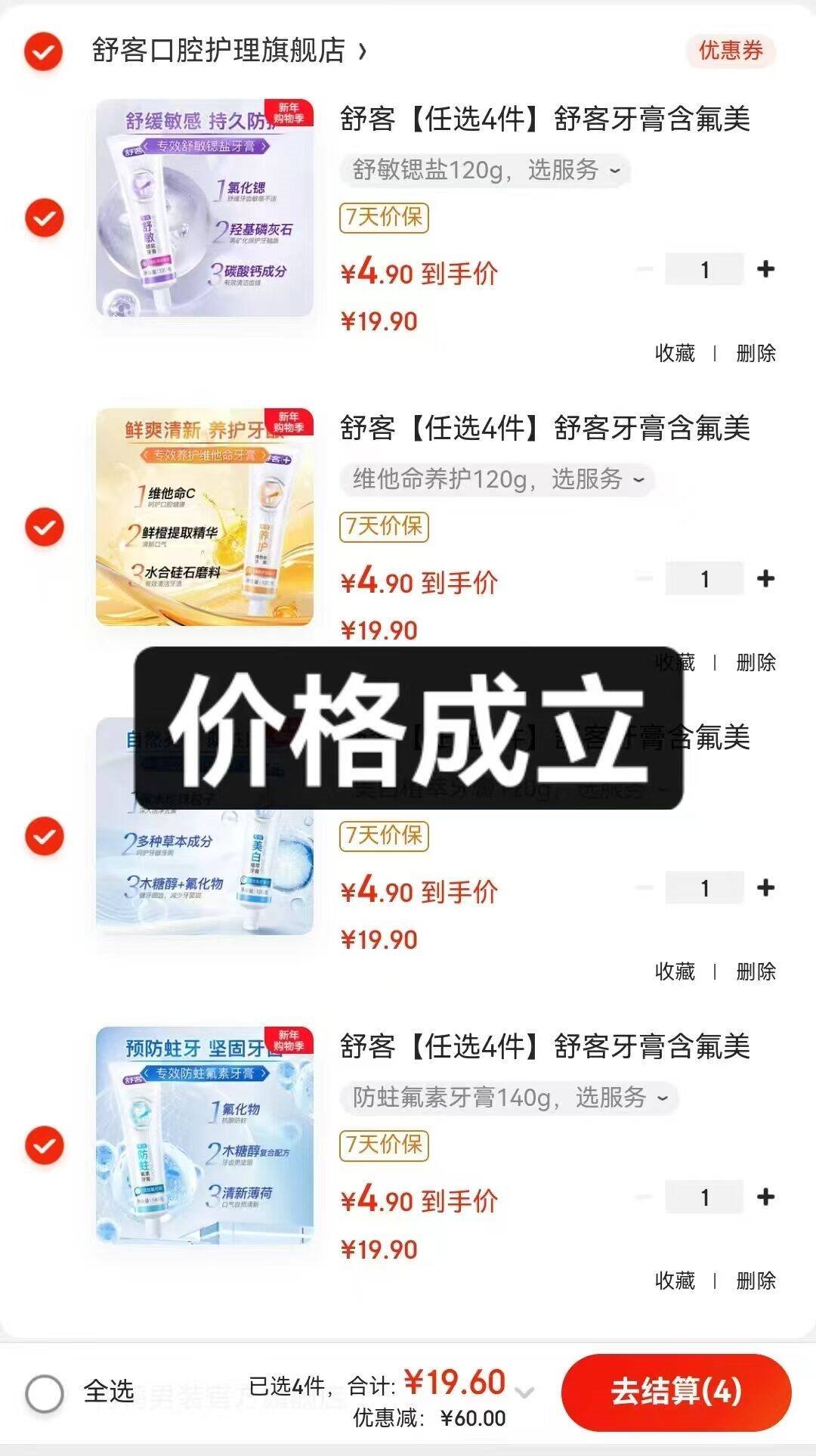Change the 舒敏锶盐120g variant dropdown
The width and height of the screenshot is (816, 1456).
click(485, 170)
